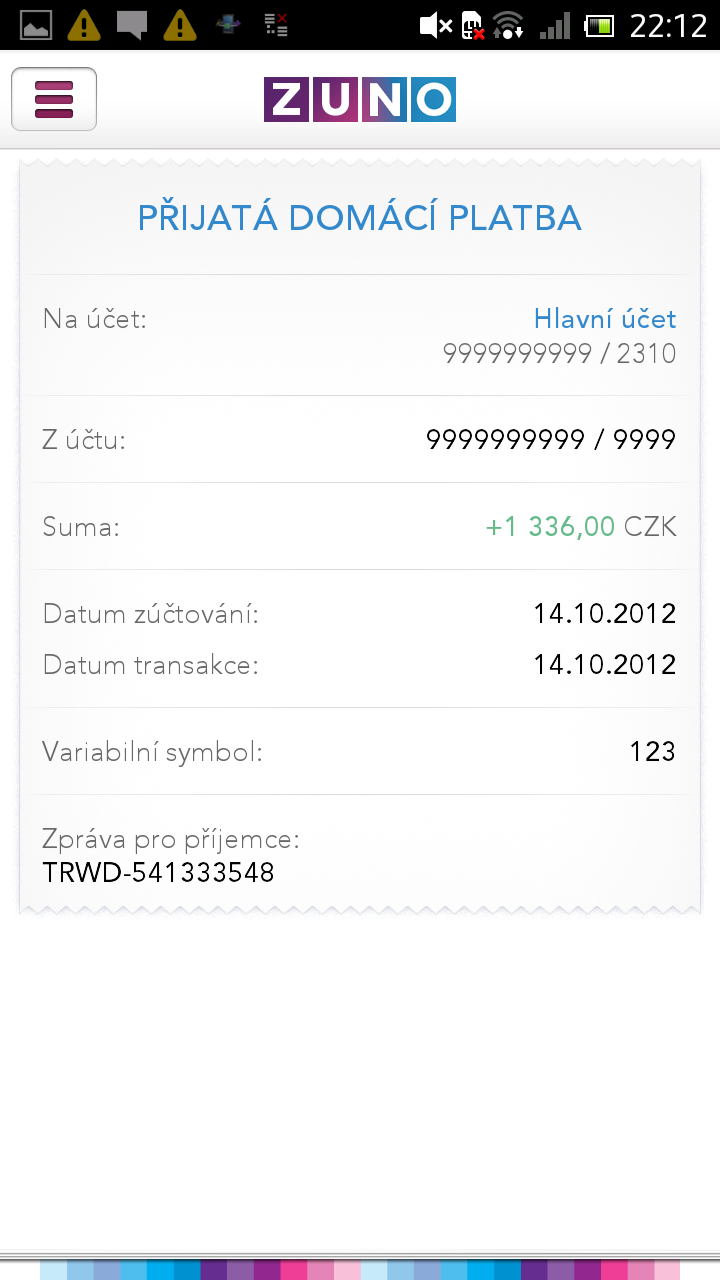Open the ZUNO hamburger menu
The image size is (720, 1280).
click(x=53, y=99)
